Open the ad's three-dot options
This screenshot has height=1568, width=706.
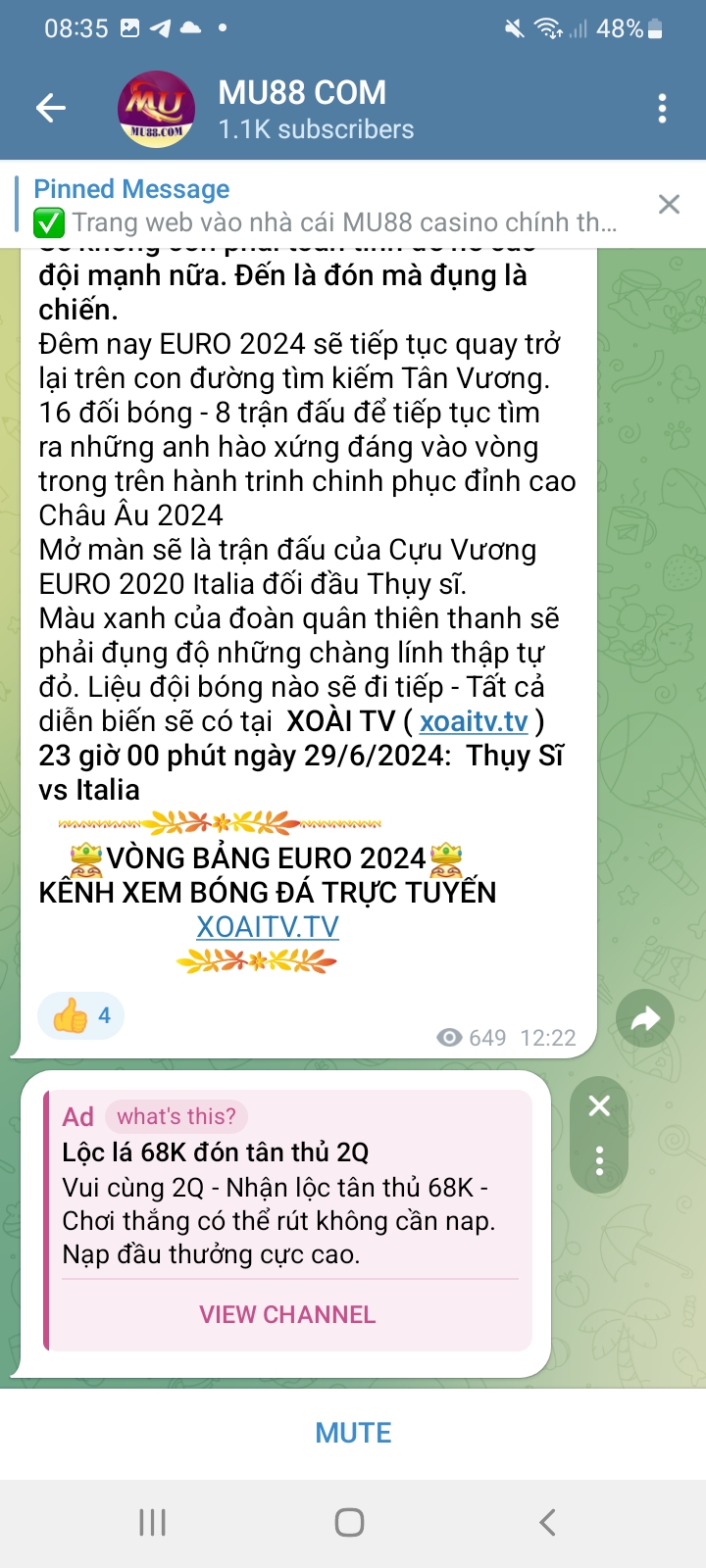pos(599,1160)
